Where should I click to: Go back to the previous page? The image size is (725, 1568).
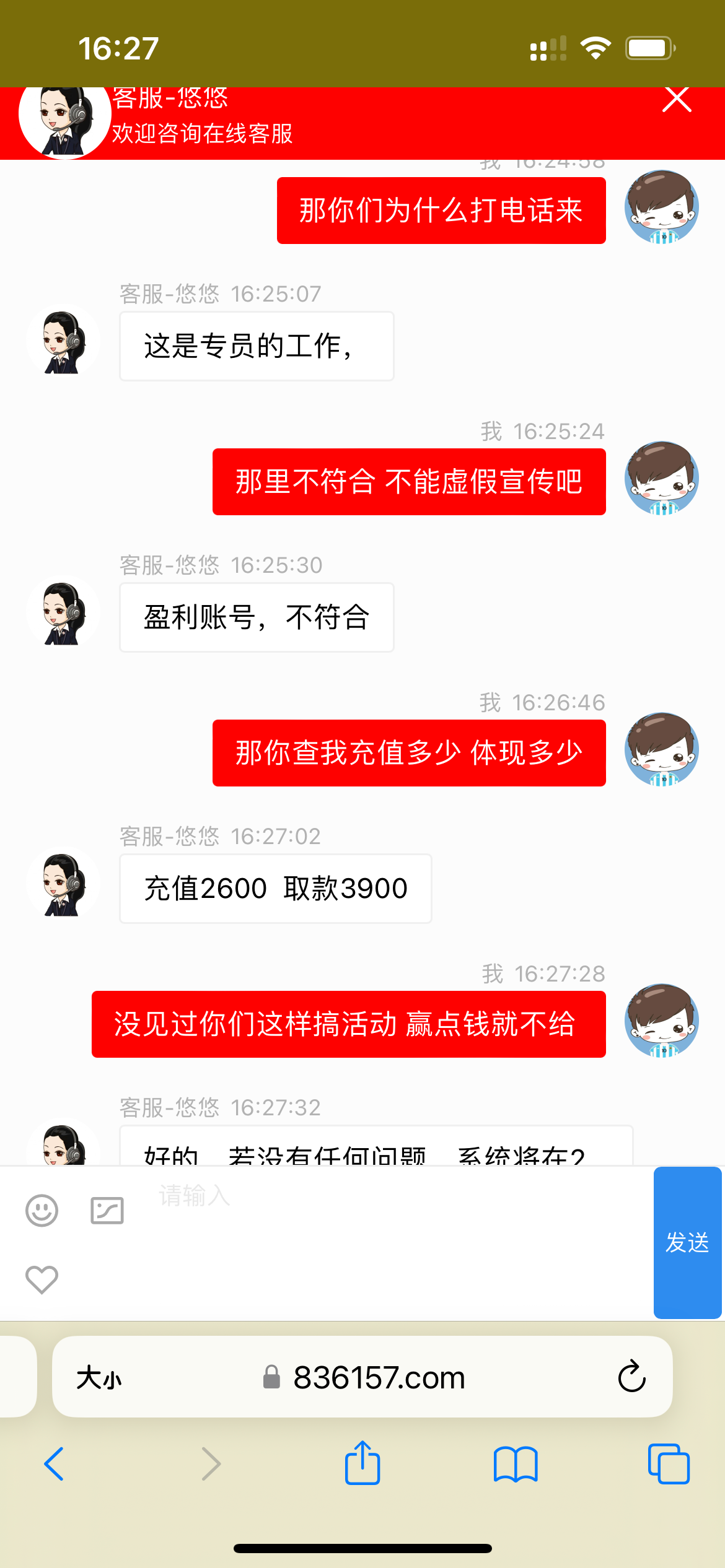[x=55, y=1464]
